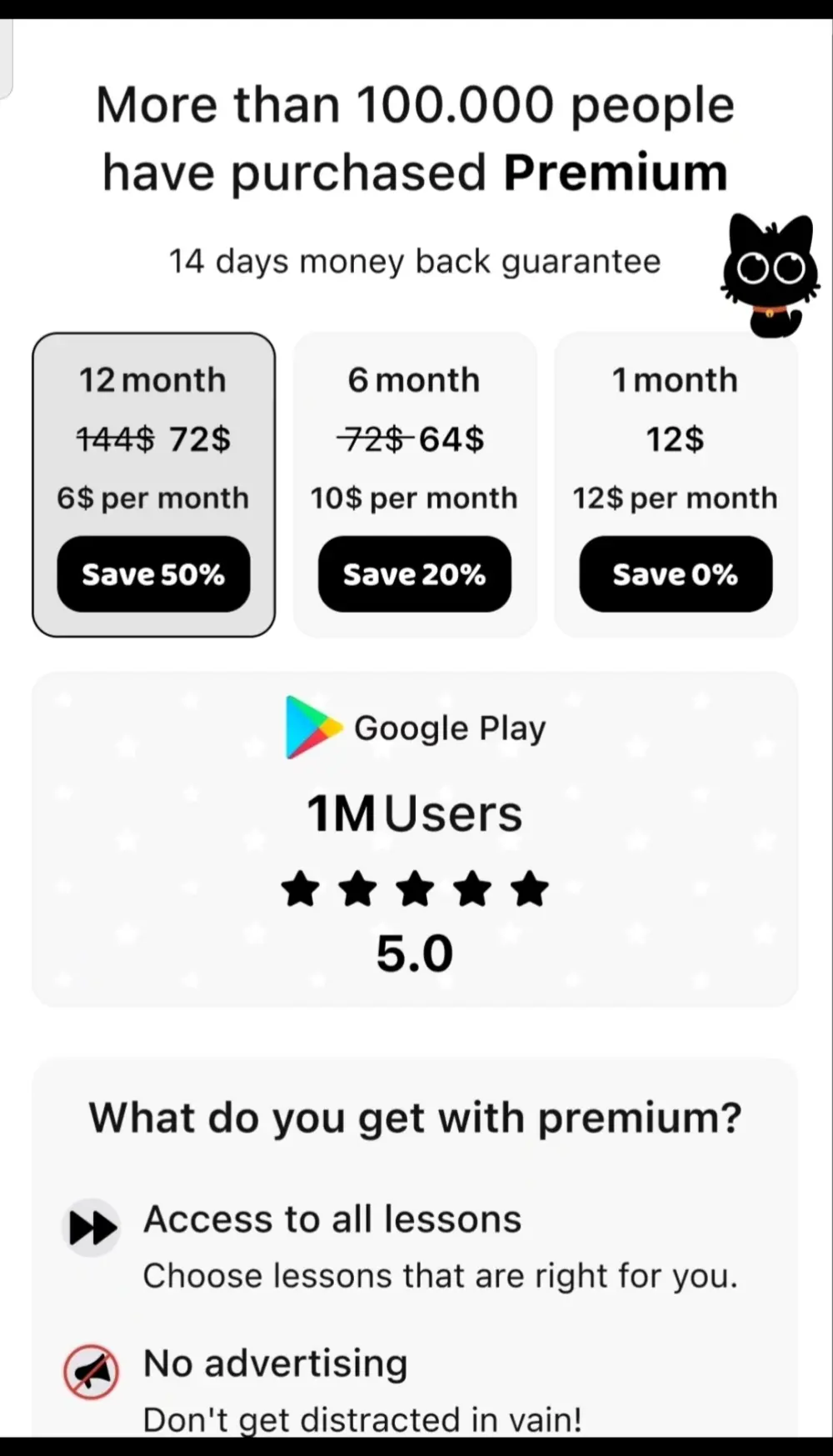
Task: Expand the 'What do you get with premium?' section
Action: point(415,1117)
